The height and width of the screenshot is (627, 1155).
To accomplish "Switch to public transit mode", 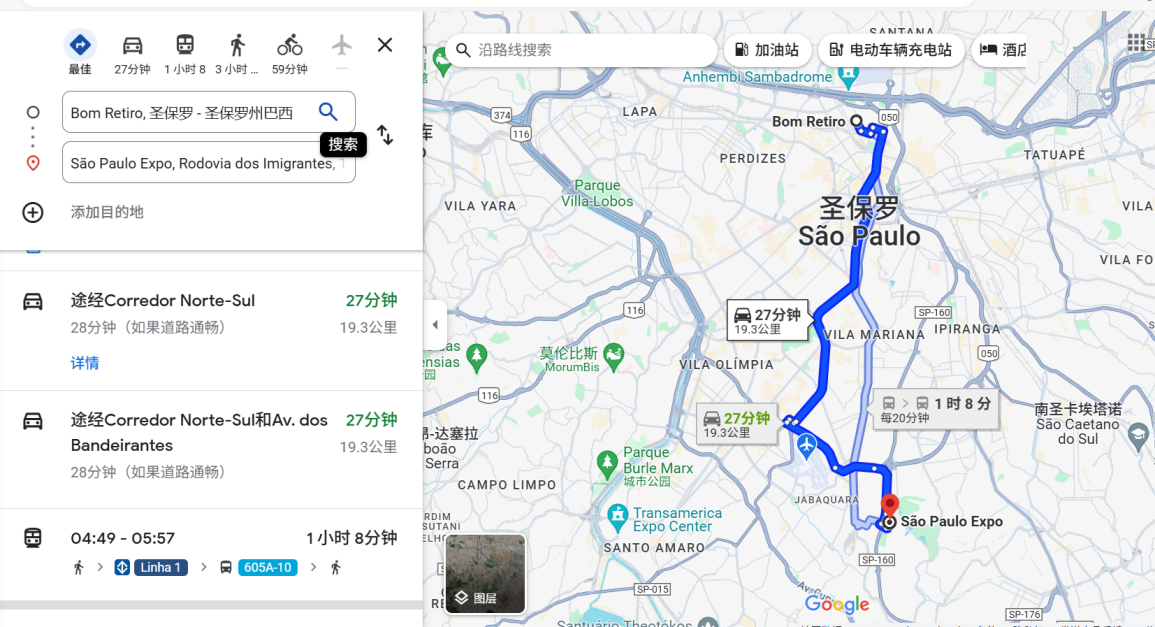I will 185,53.
